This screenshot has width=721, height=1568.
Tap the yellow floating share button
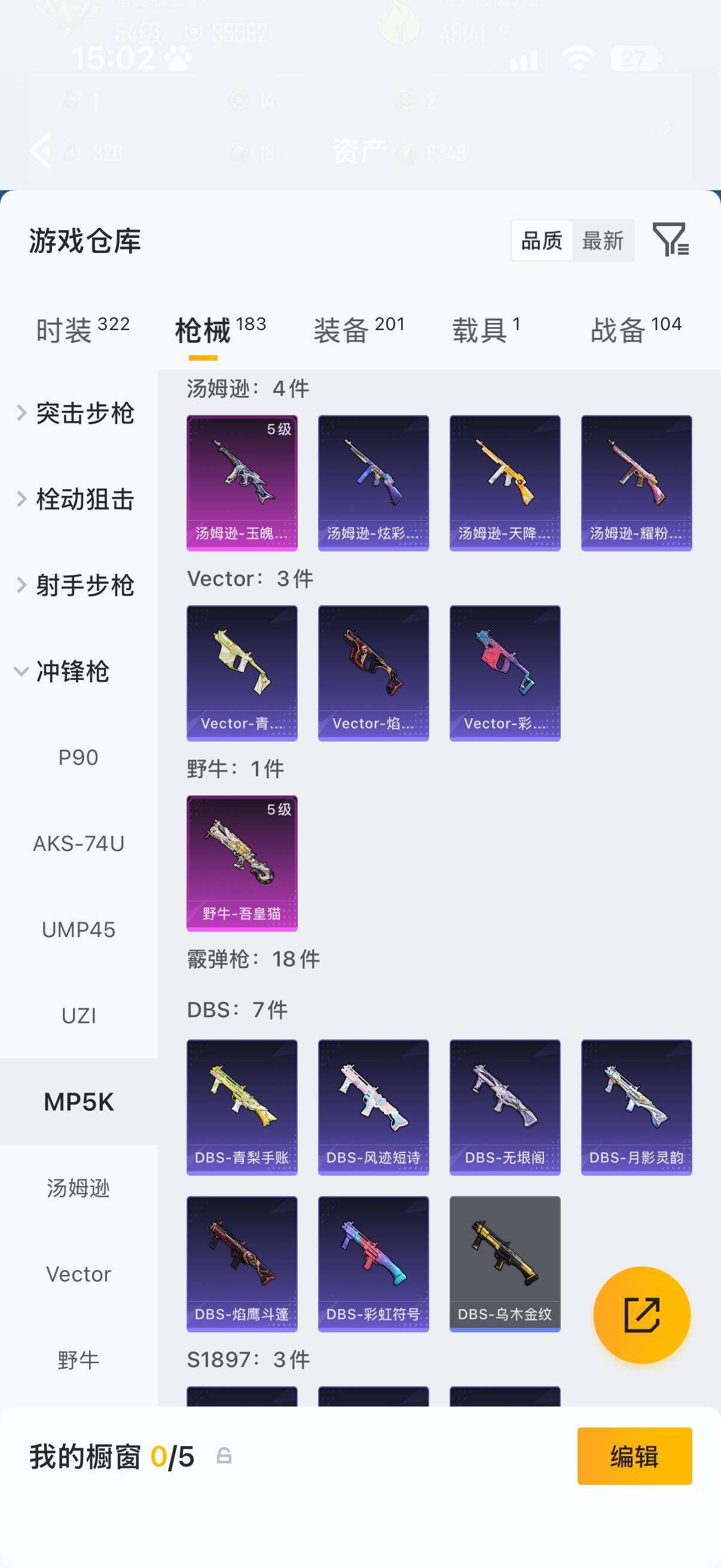(641, 1315)
